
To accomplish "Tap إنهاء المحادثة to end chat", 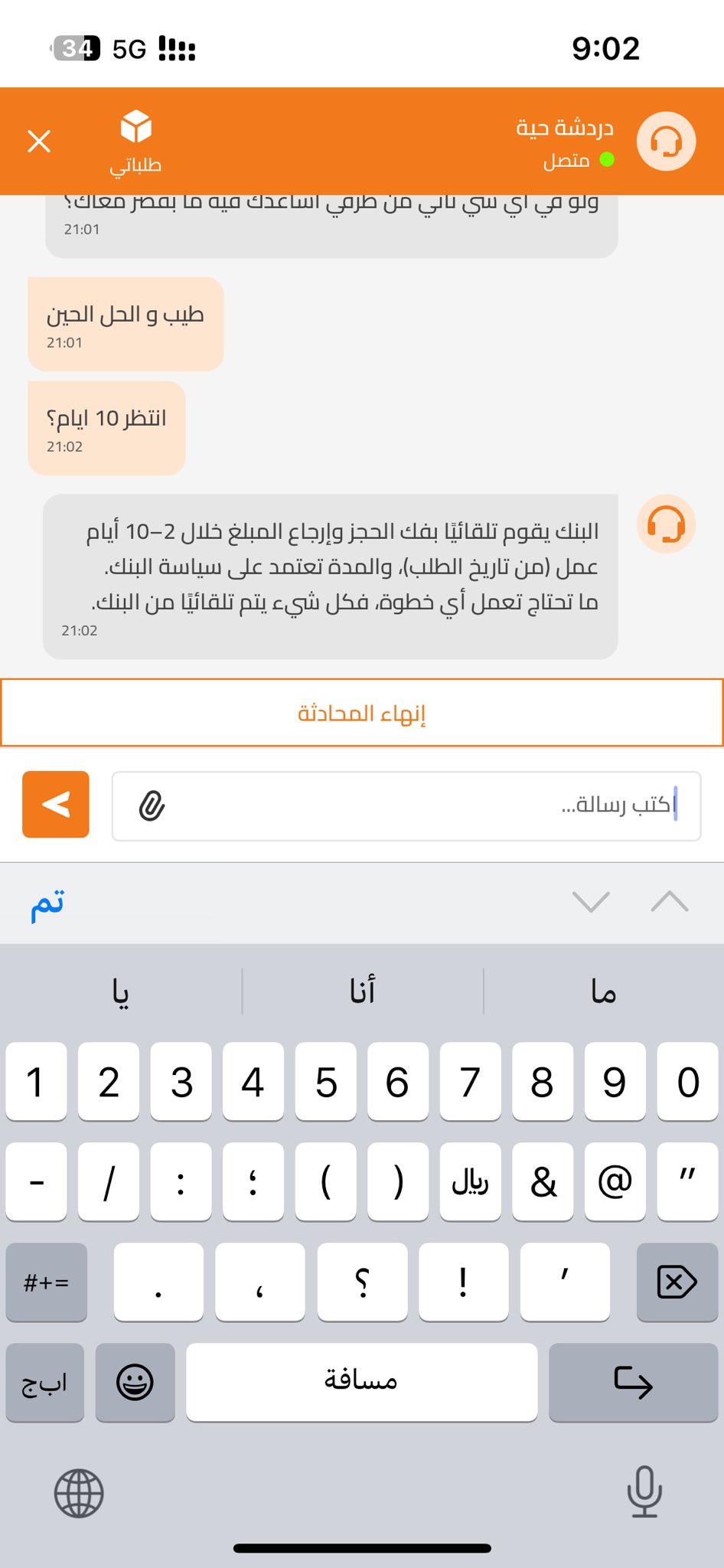I will [x=362, y=713].
